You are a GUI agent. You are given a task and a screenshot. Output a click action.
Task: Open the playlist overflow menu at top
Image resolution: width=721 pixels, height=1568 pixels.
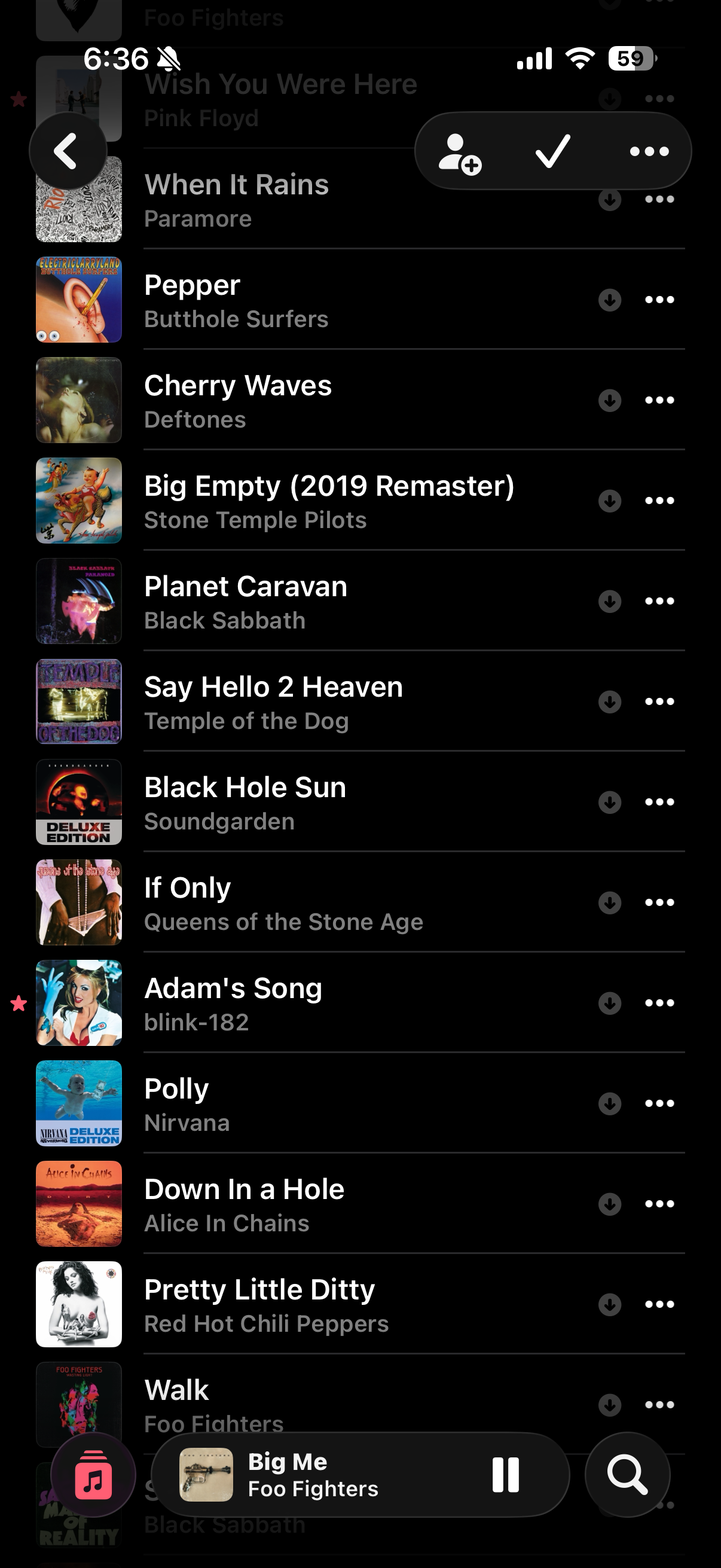(x=649, y=151)
